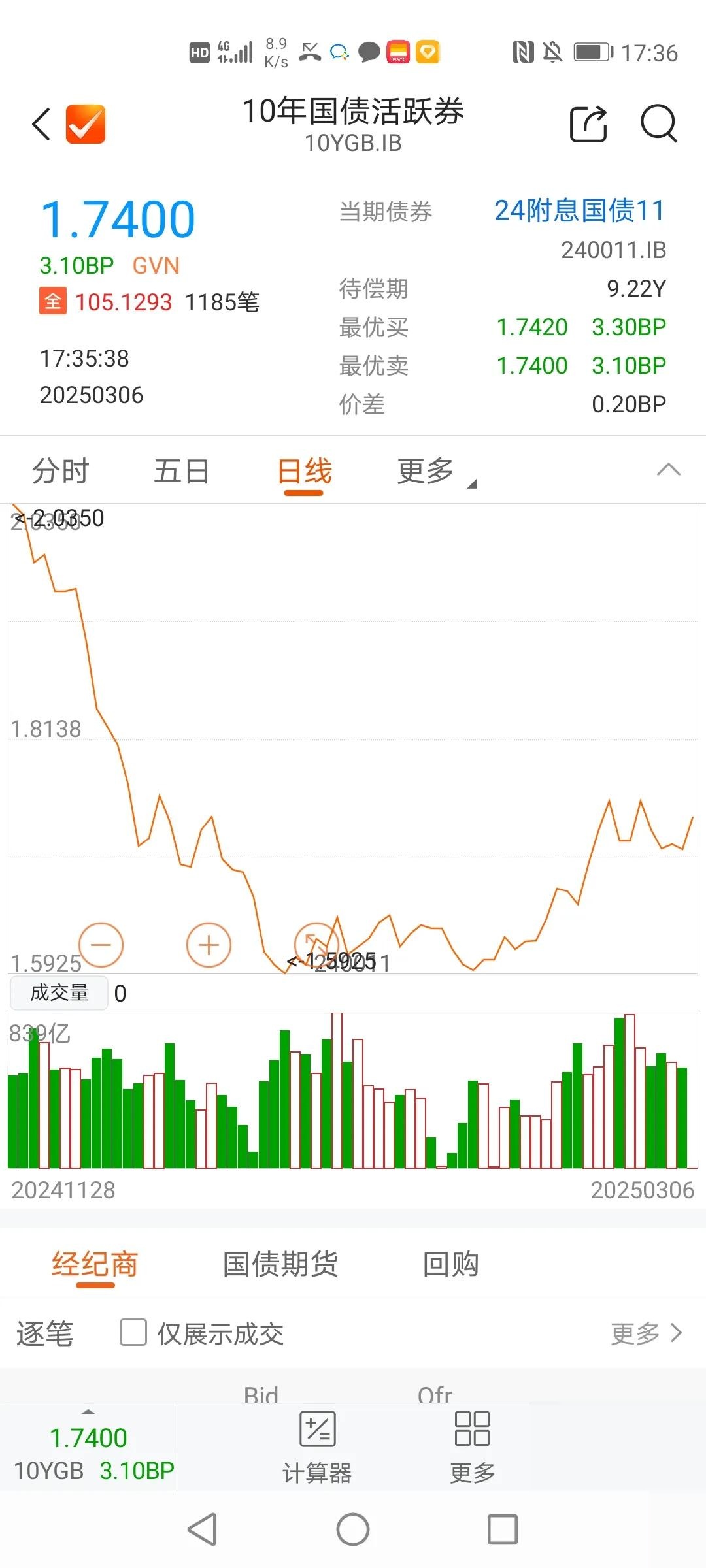Viewport: 706px width, 1568px height.
Task: Tap the share icon
Action: (x=588, y=123)
